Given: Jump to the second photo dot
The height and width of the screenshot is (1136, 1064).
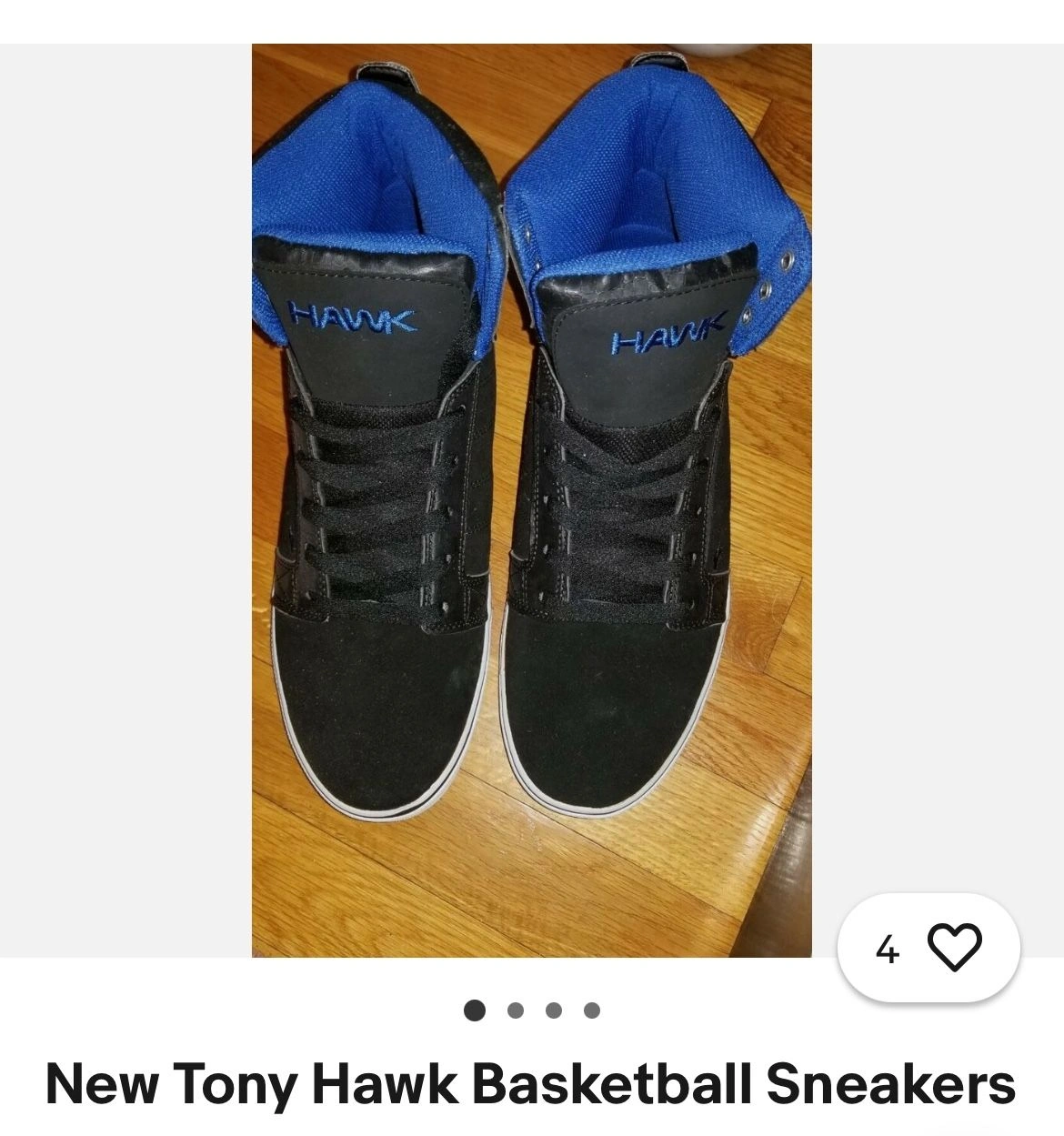Looking at the screenshot, I should point(515,1010).
